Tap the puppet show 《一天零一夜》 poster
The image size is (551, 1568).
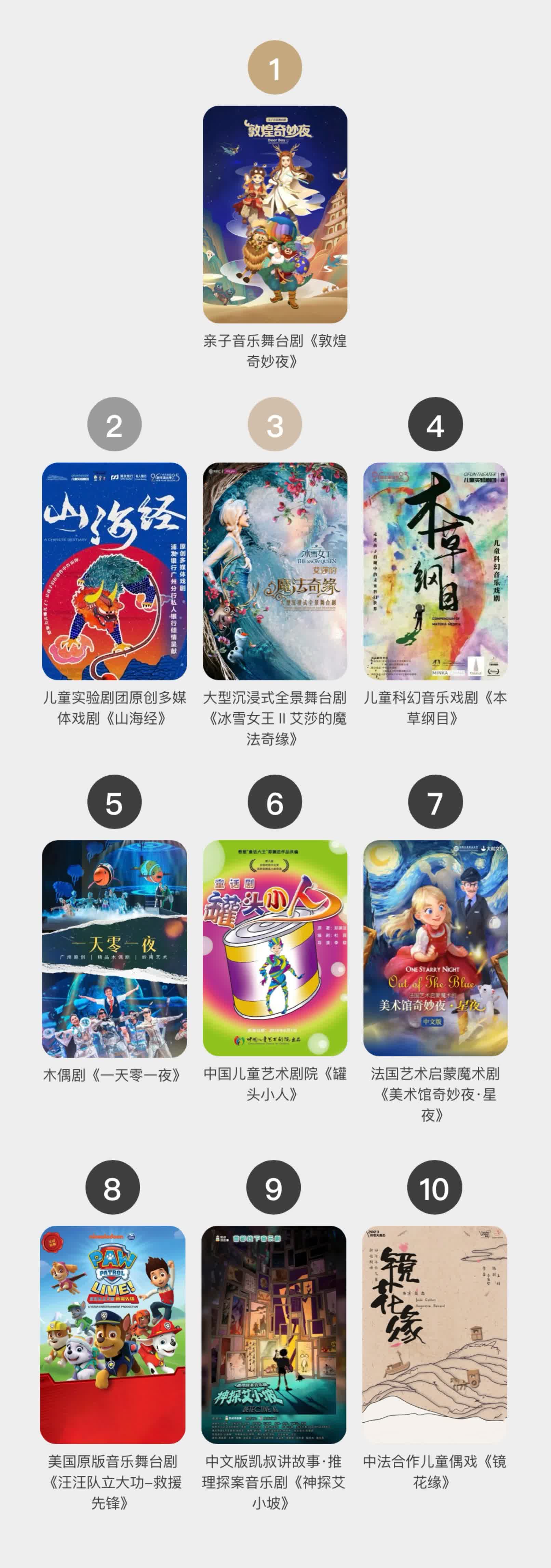click(114, 948)
